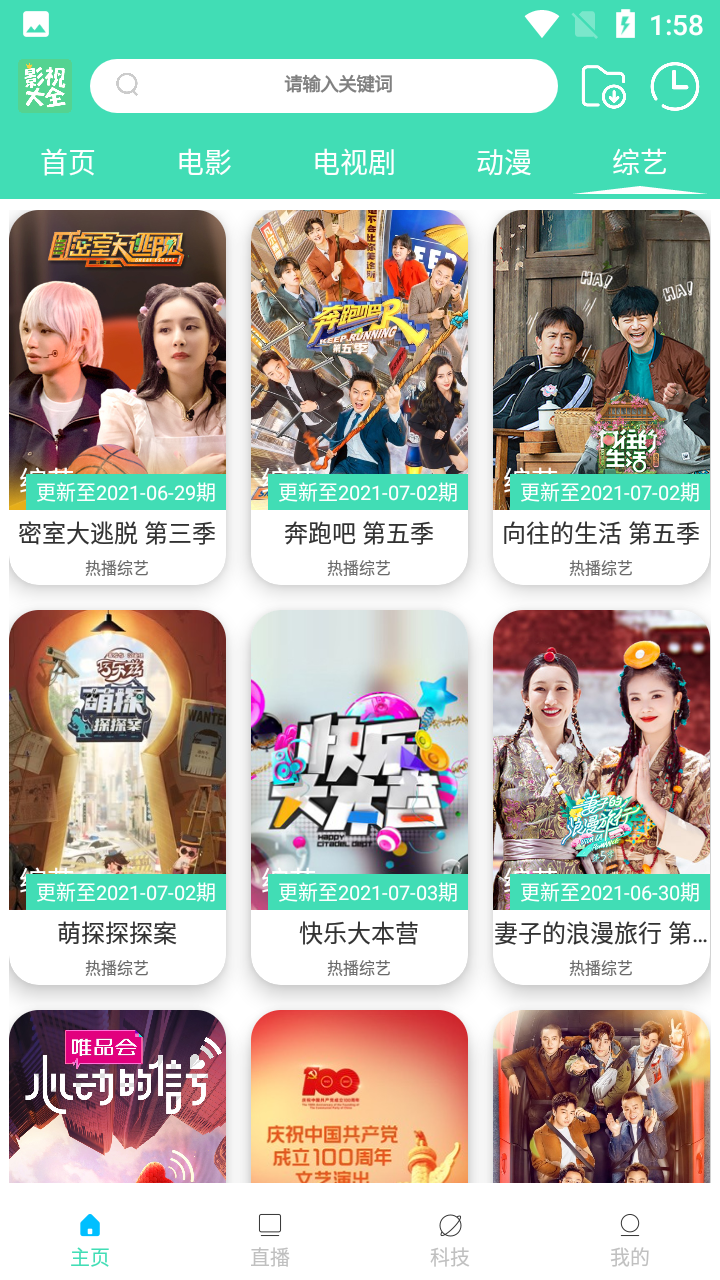Switch to 直播 in bottom navigation
The height and width of the screenshot is (1280, 720).
pyautogui.click(x=270, y=1240)
